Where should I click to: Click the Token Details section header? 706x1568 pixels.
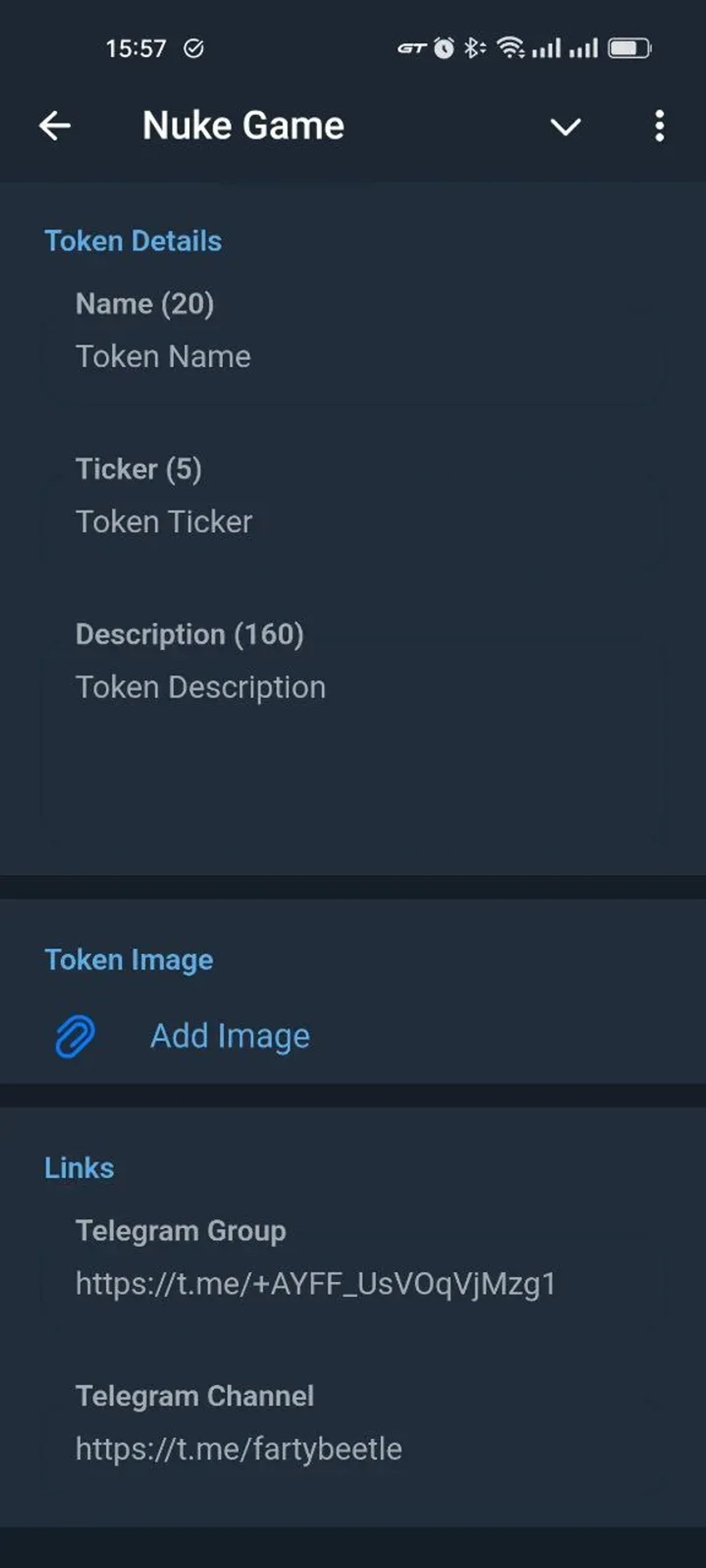coord(133,240)
